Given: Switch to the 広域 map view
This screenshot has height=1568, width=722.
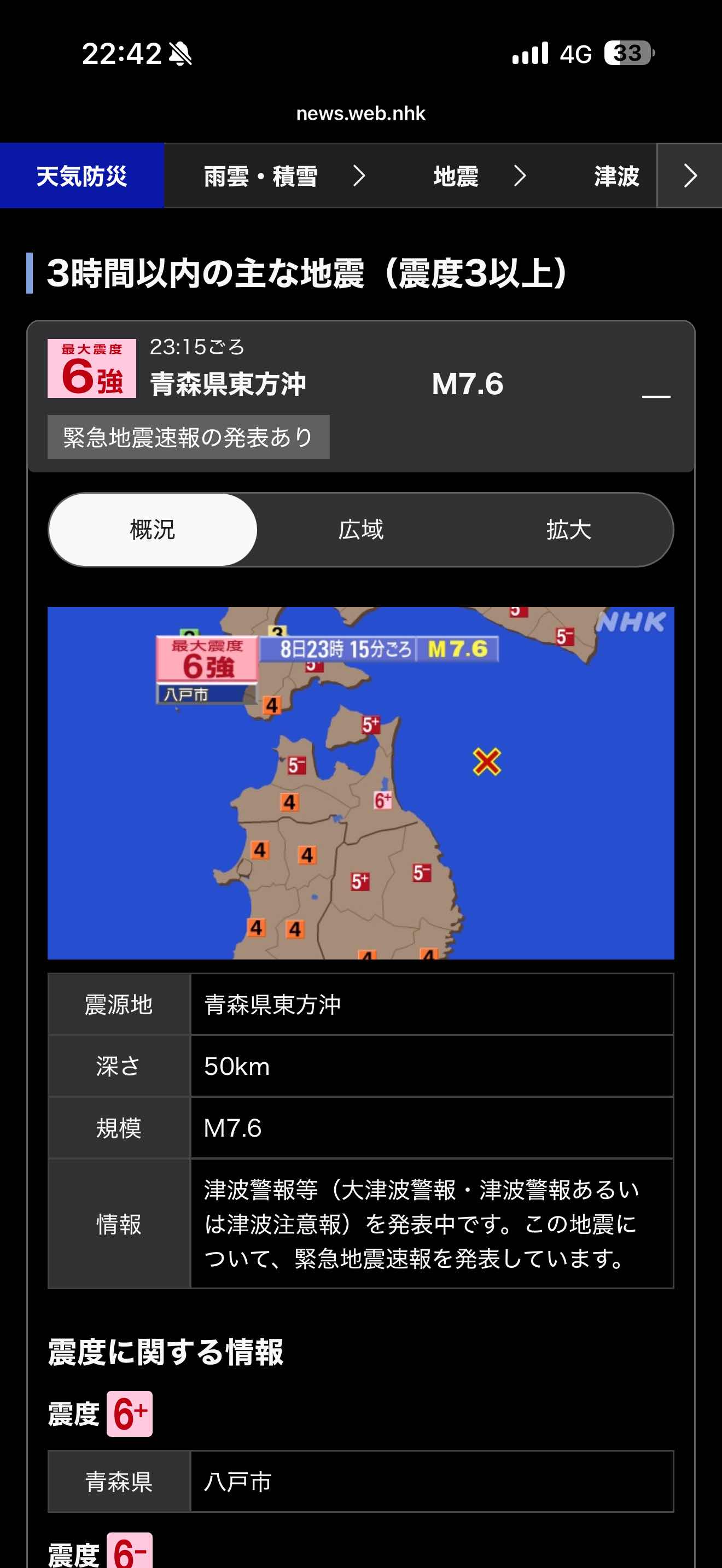Looking at the screenshot, I should coord(361,530).
